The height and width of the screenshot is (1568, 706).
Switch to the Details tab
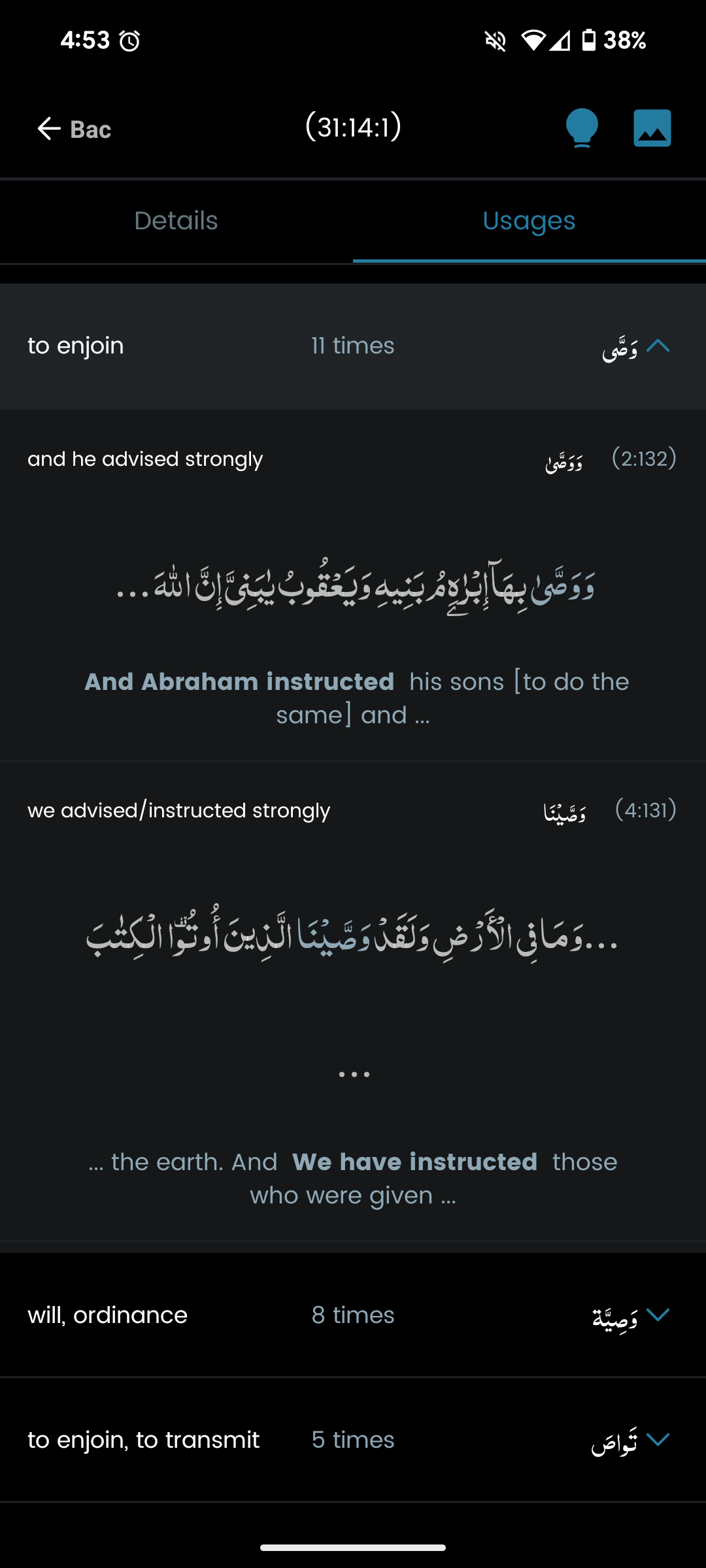tap(176, 221)
